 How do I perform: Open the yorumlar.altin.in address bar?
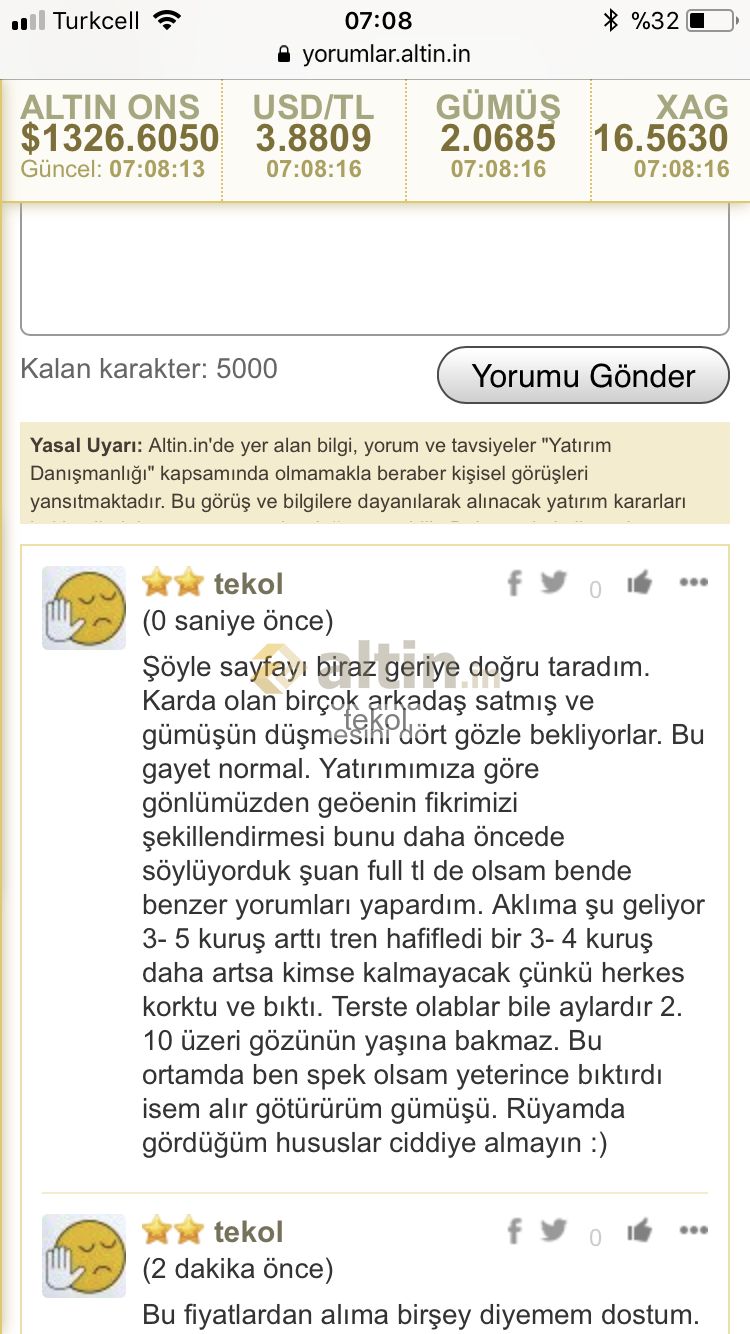pos(375,54)
